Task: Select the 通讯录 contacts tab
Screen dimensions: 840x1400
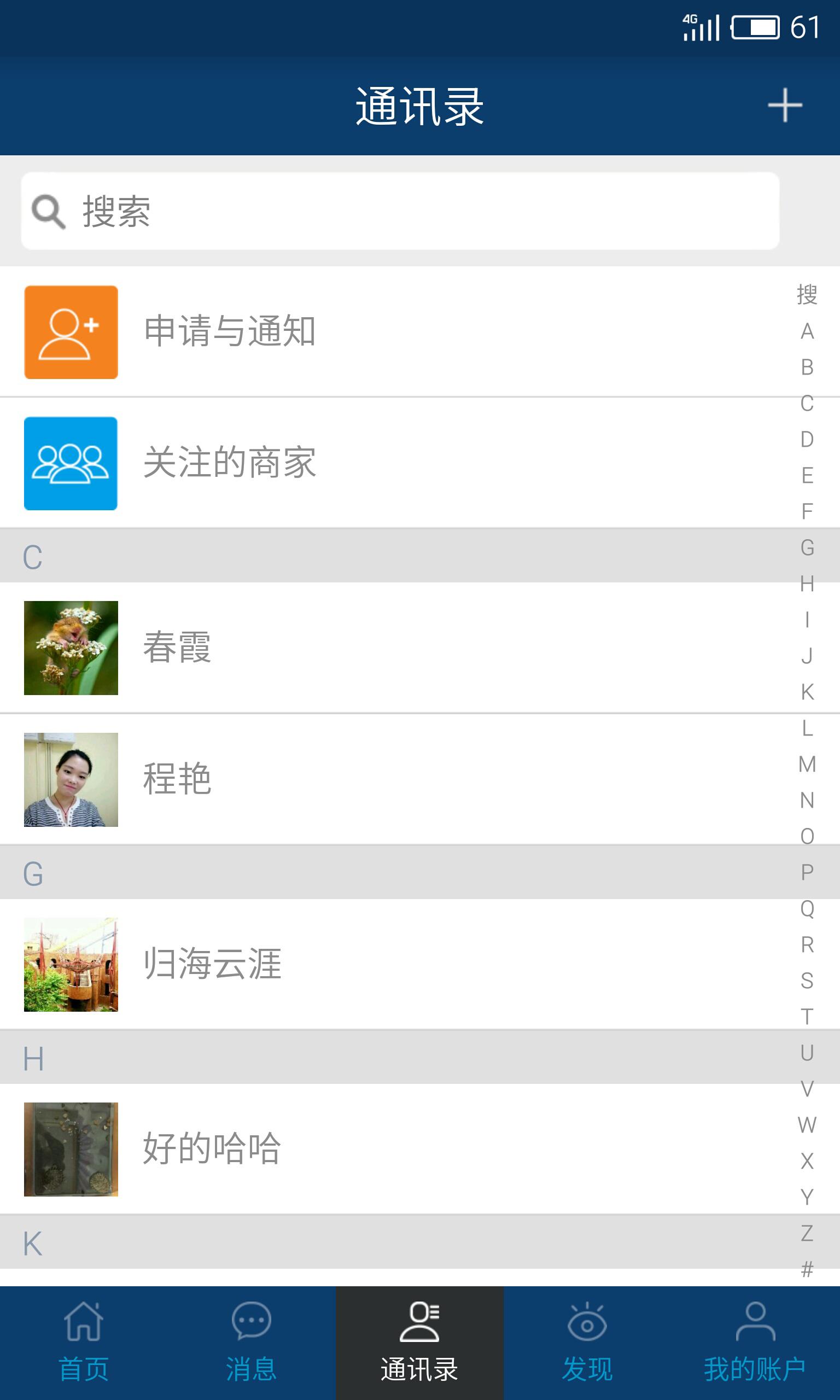Action: tap(419, 1343)
